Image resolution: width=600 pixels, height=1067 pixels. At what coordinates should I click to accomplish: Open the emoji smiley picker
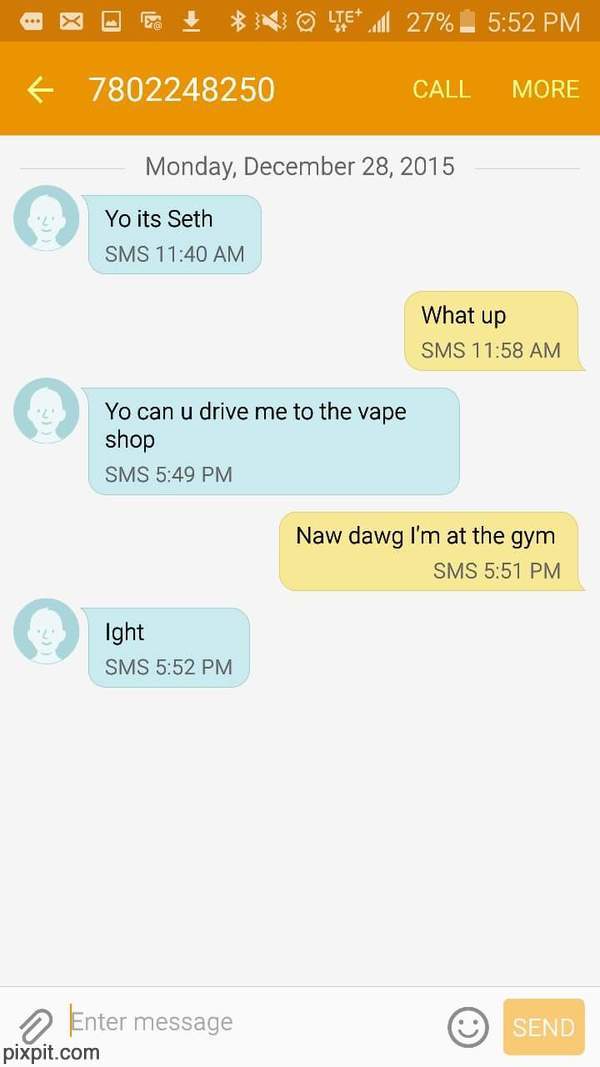(468, 1026)
